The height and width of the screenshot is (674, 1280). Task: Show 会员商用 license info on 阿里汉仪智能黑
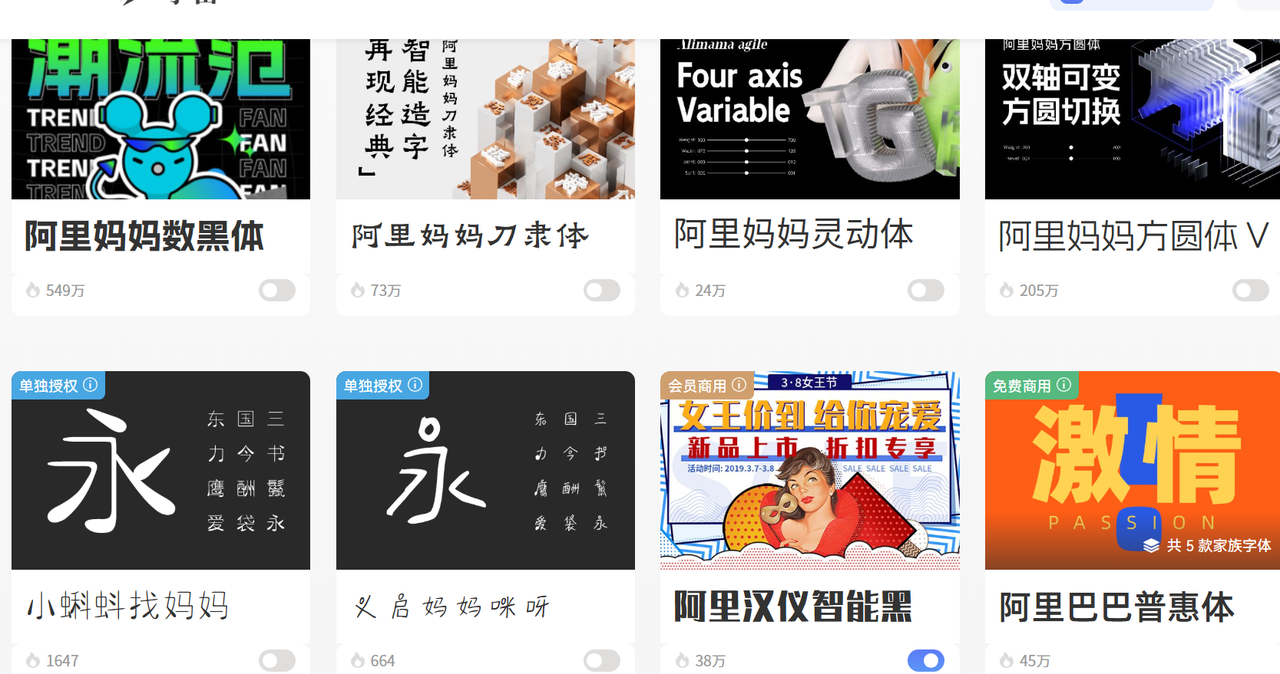[739, 385]
